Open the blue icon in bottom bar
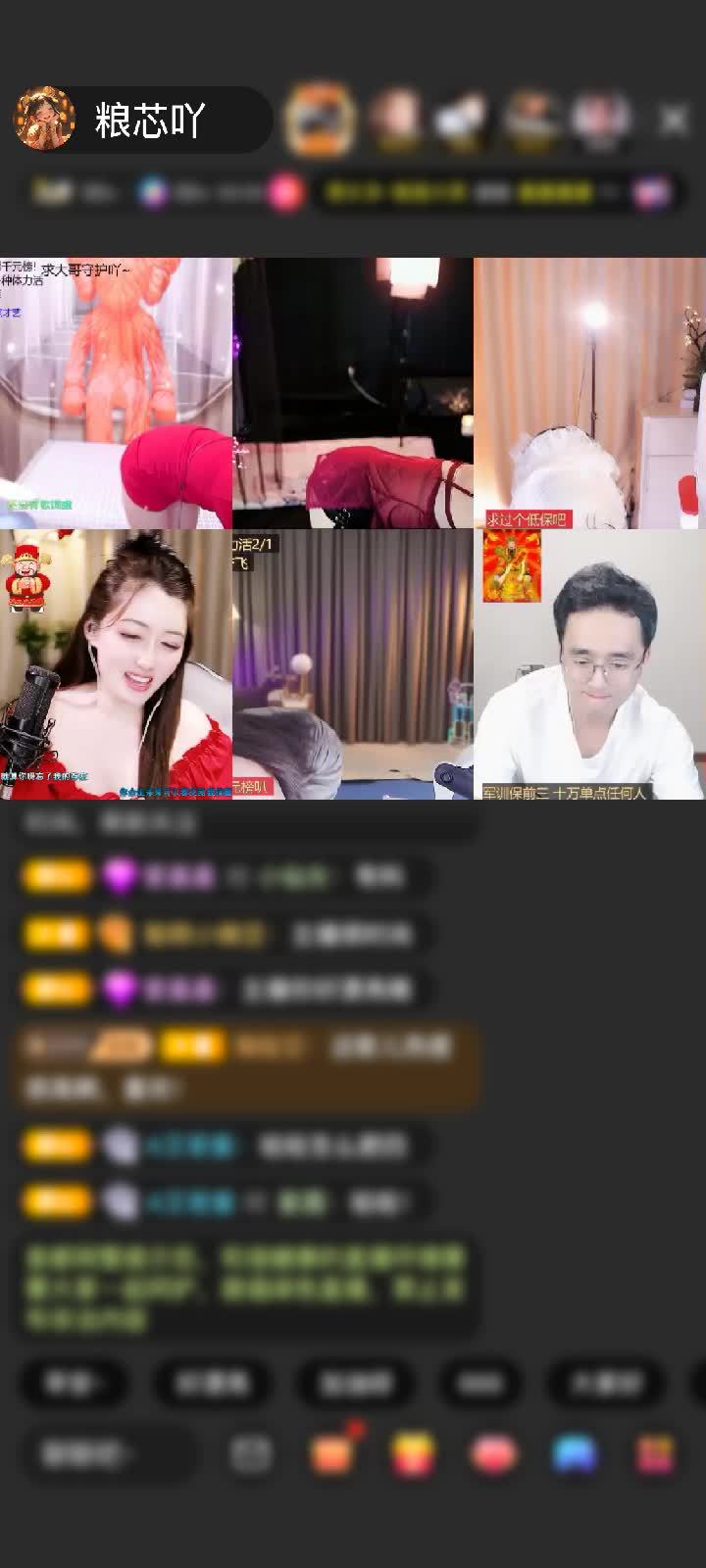The height and width of the screenshot is (1568, 706). [575, 1454]
